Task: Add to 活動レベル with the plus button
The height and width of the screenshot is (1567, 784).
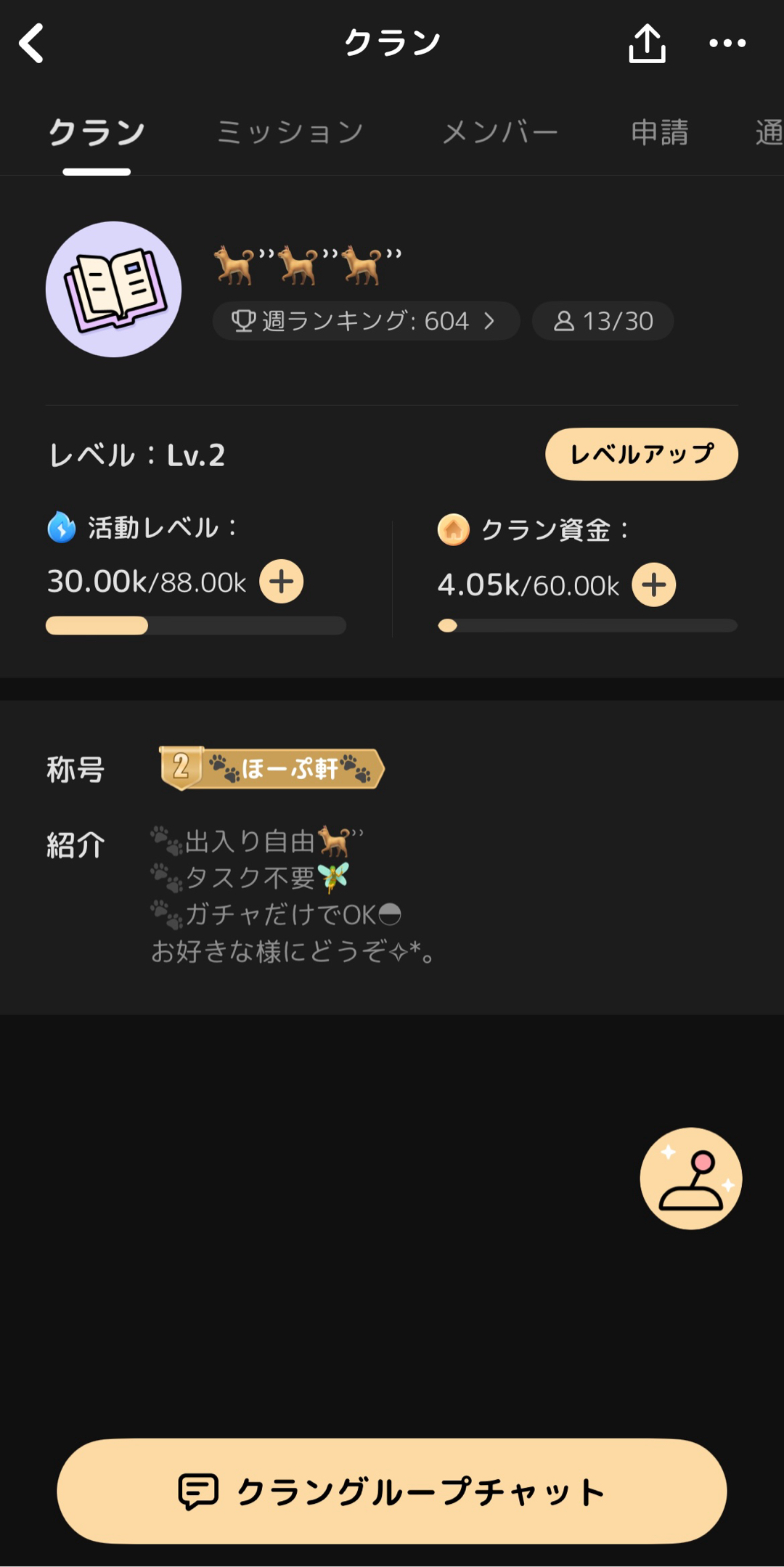Action: [282, 582]
